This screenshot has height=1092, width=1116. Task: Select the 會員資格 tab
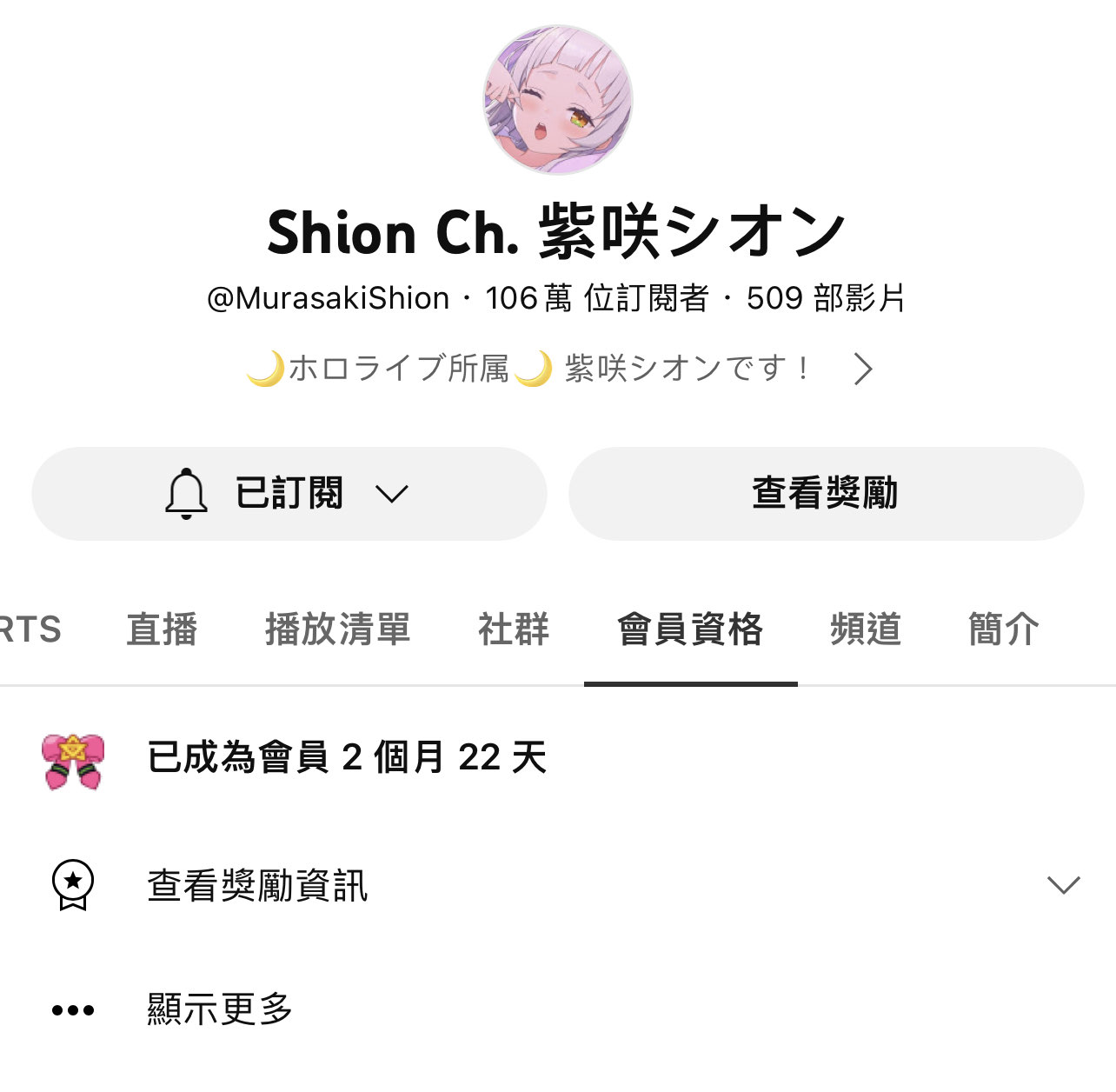[x=690, y=629]
